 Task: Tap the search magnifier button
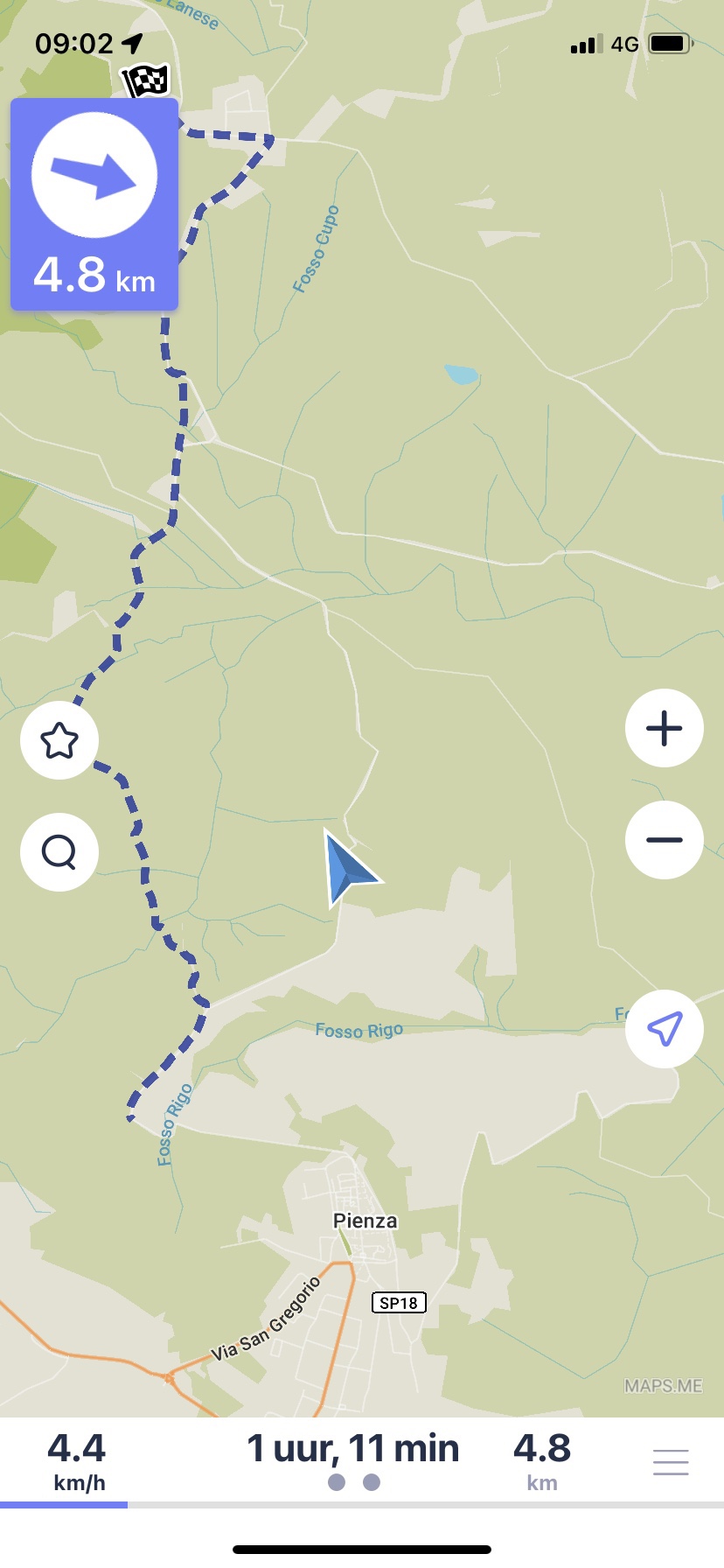click(x=59, y=852)
